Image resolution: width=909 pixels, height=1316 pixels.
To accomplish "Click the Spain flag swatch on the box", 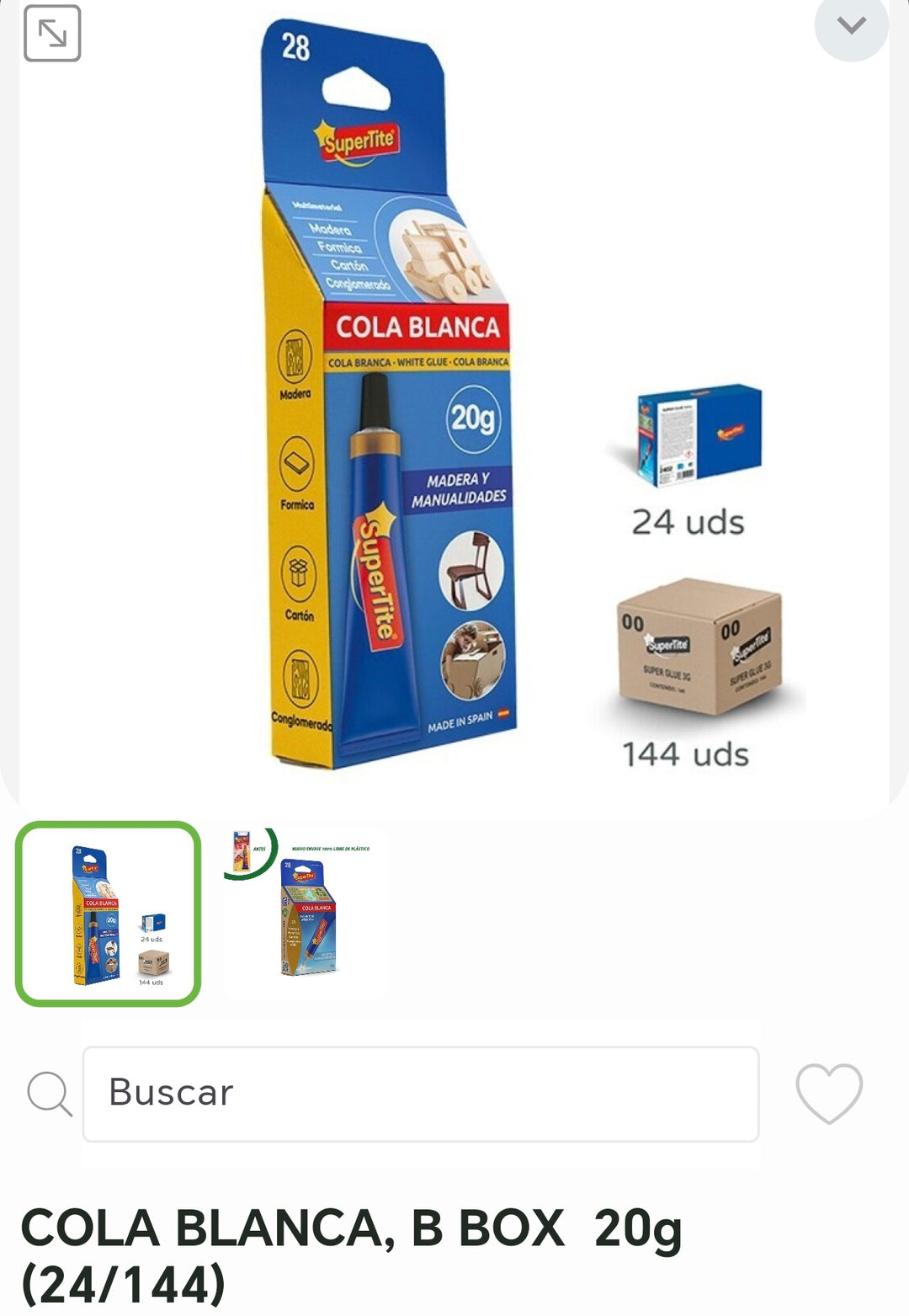I will pyautogui.click(x=503, y=711).
